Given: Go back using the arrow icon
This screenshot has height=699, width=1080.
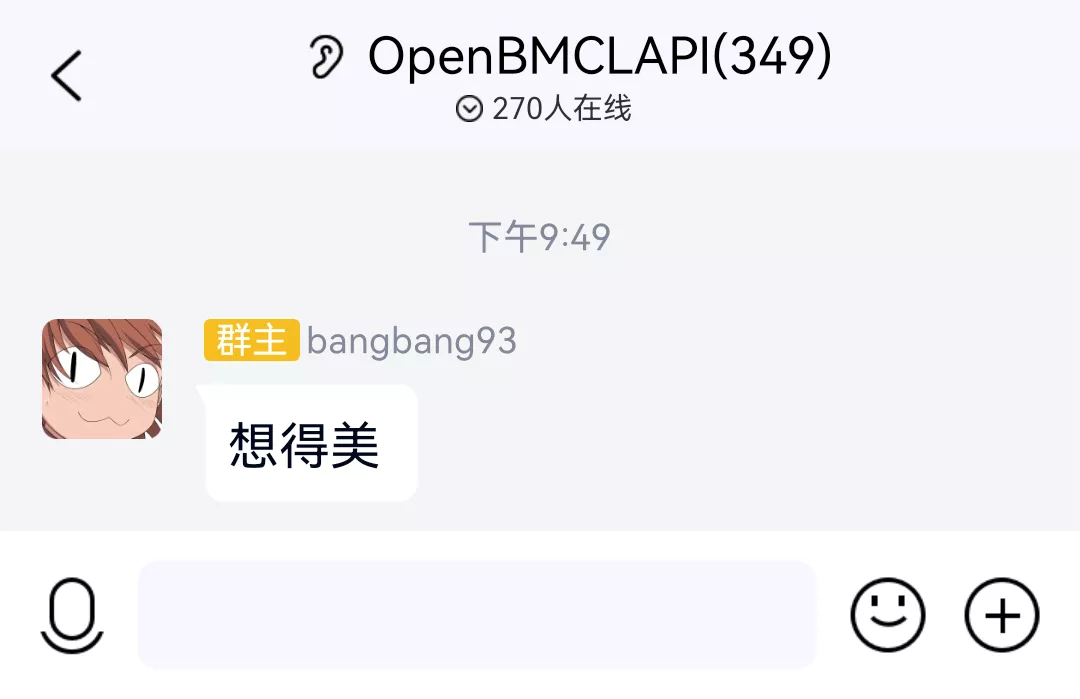Looking at the screenshot, I should pos(66,76).
